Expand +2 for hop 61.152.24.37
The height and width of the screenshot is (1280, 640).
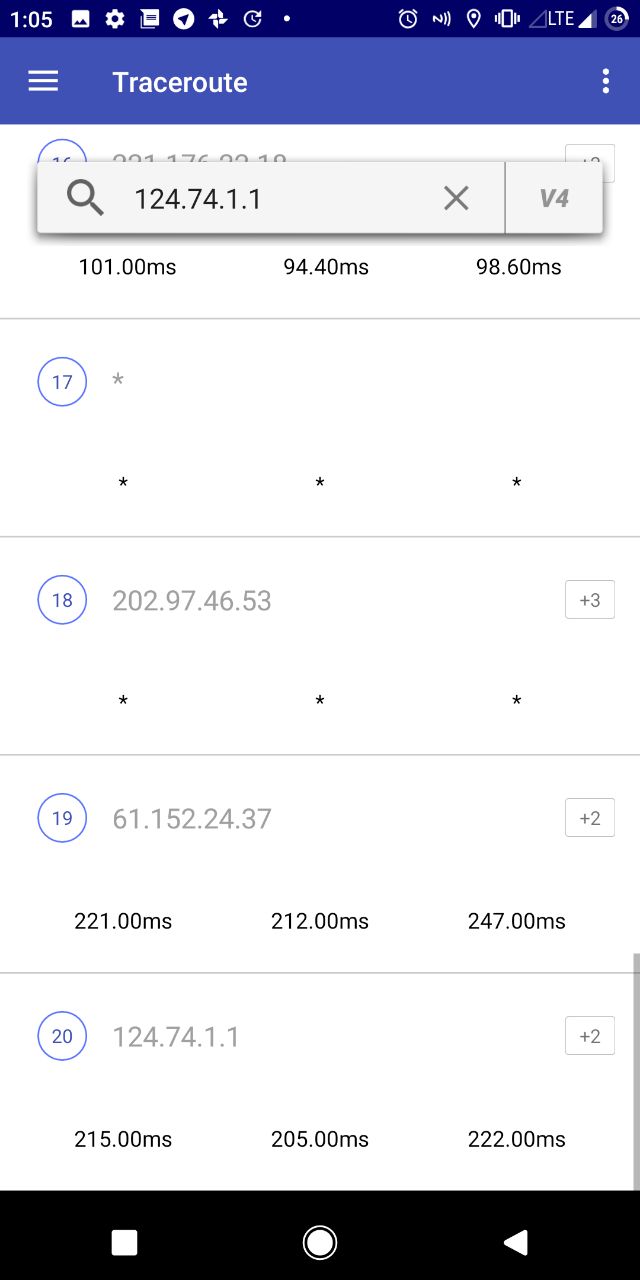(x=589, y=818)
